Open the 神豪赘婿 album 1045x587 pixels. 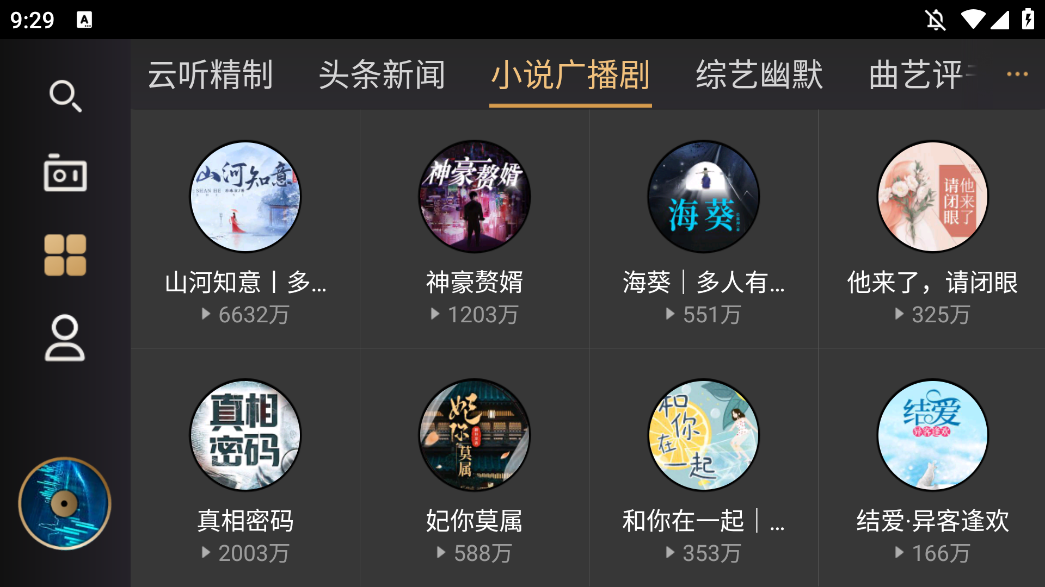pos(474,197)
